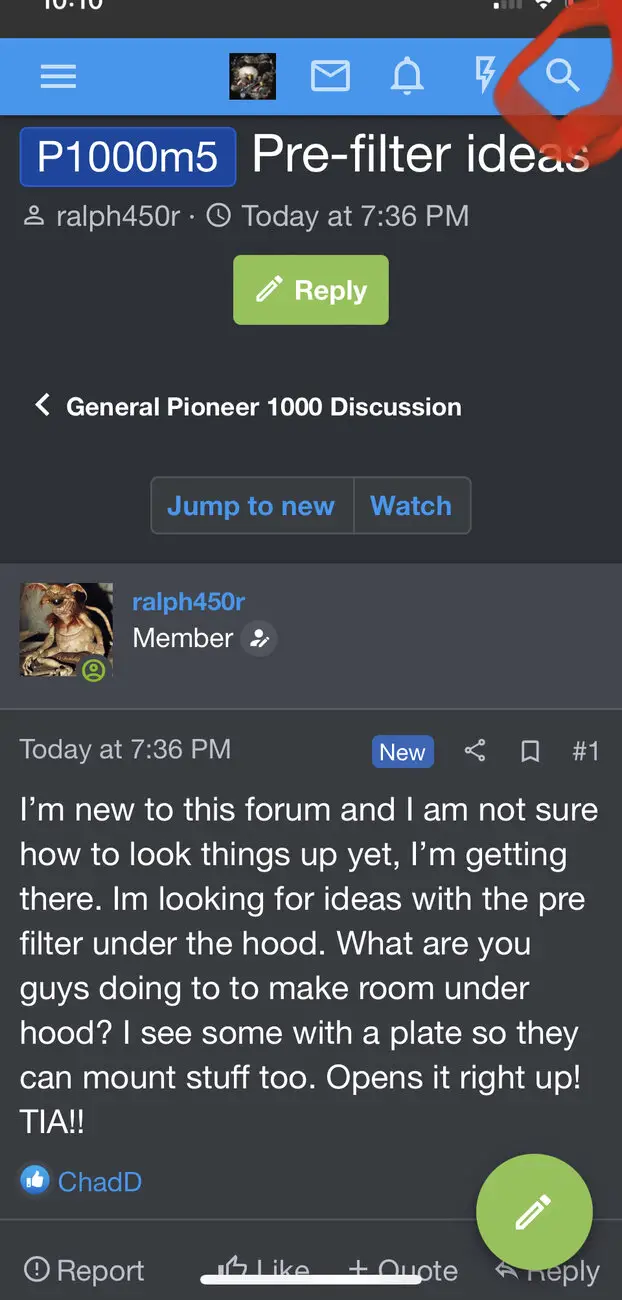The width and height of the screenshot is (622, 1300).
Task: Tap the P1000m5 thread prefix tag
Action: pos(128,157)
